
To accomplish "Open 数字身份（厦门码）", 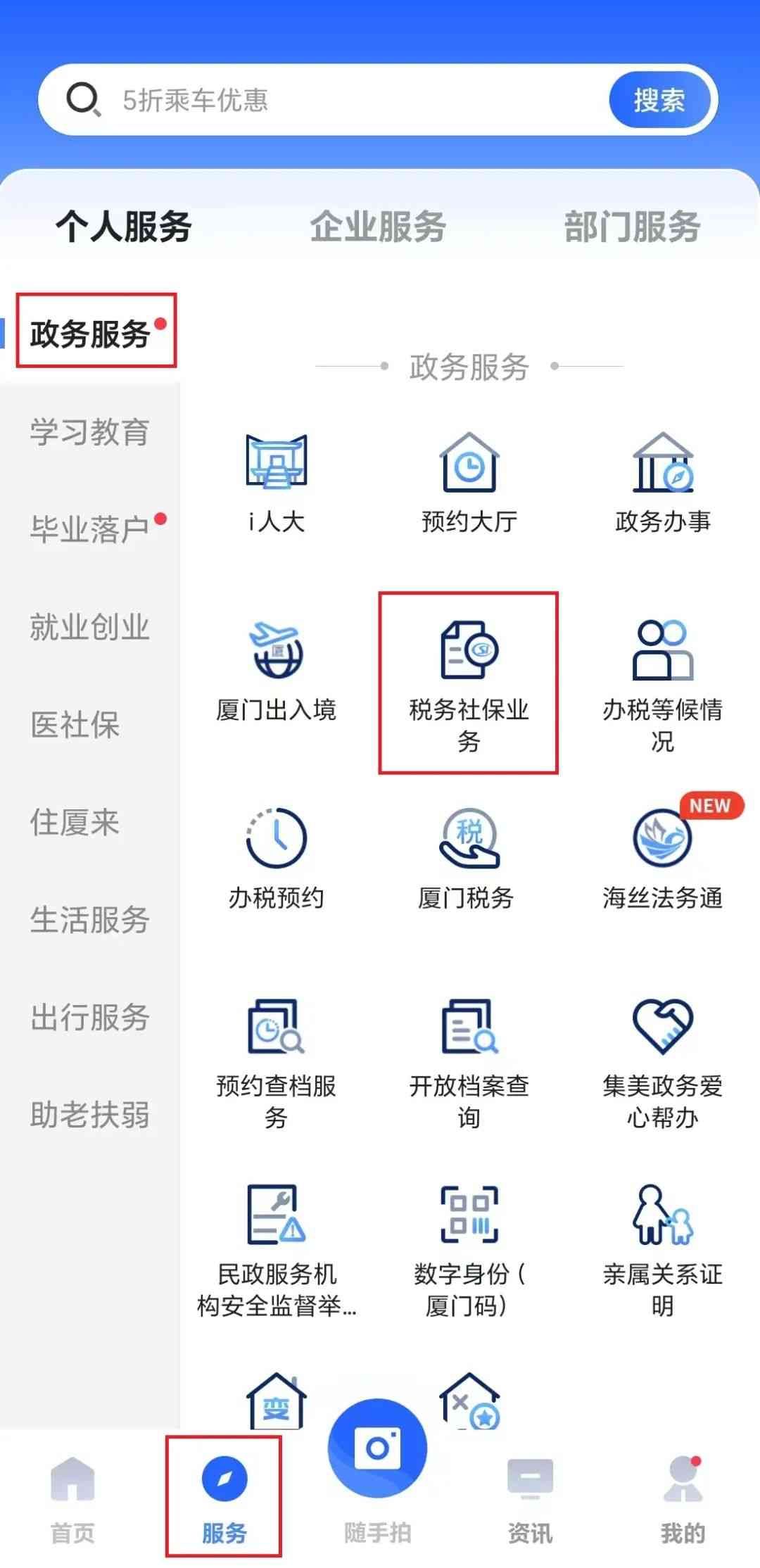I will 469,1249.
